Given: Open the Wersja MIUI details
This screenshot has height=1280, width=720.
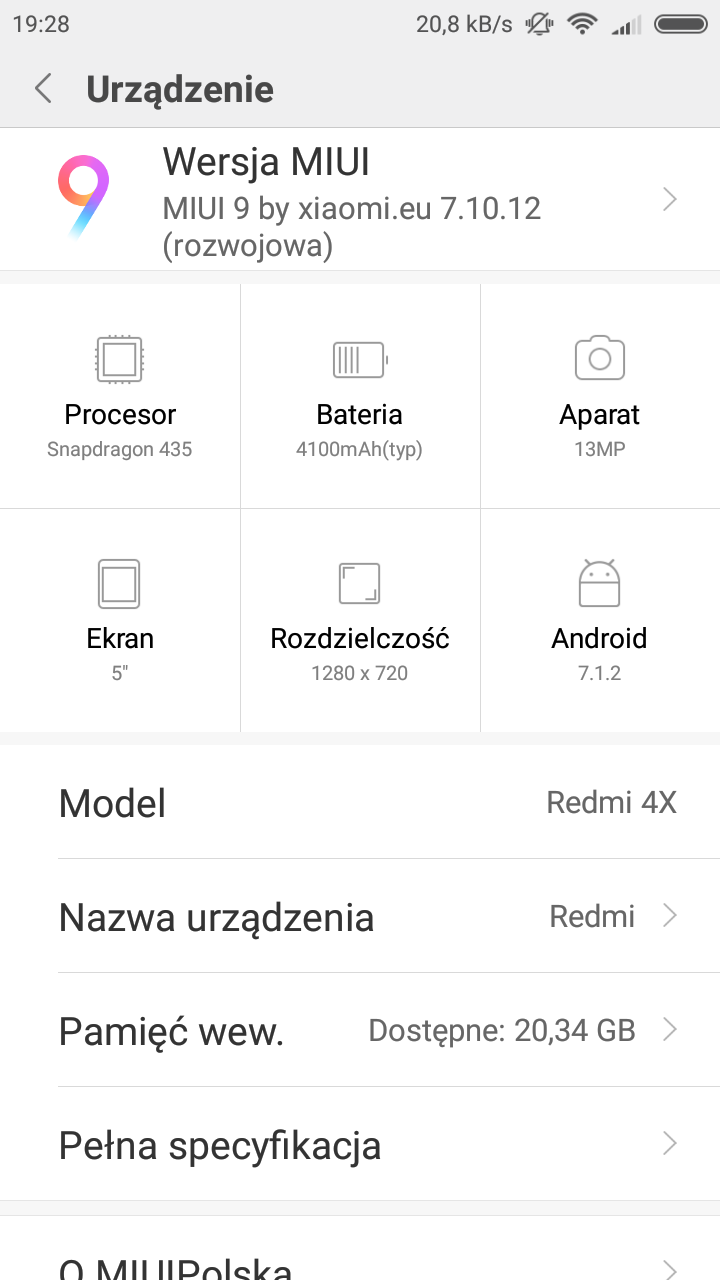Looking at the screenshot, I should click(x=360, y=200).
